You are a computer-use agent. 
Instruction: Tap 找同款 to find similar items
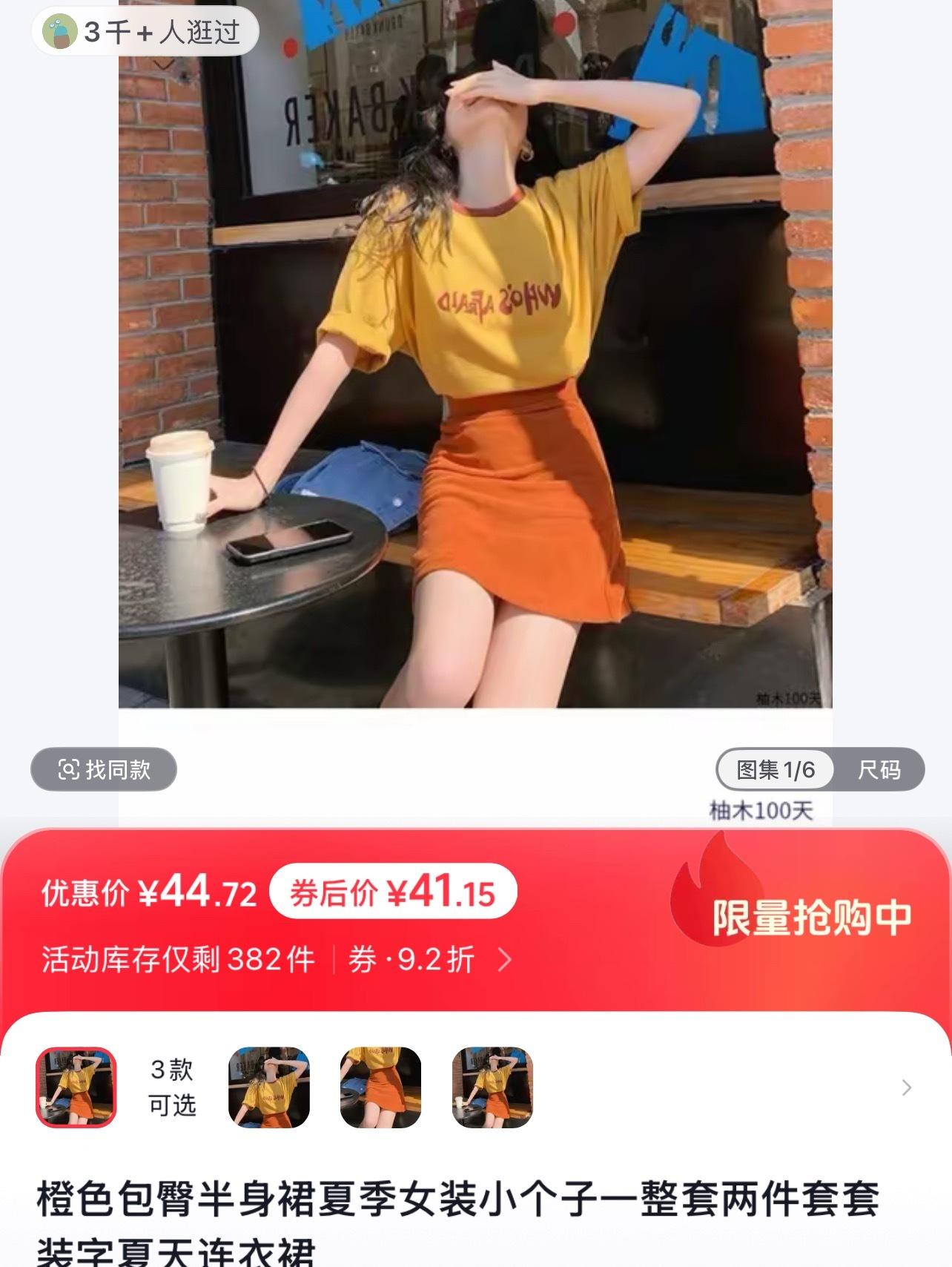point(104,769)
